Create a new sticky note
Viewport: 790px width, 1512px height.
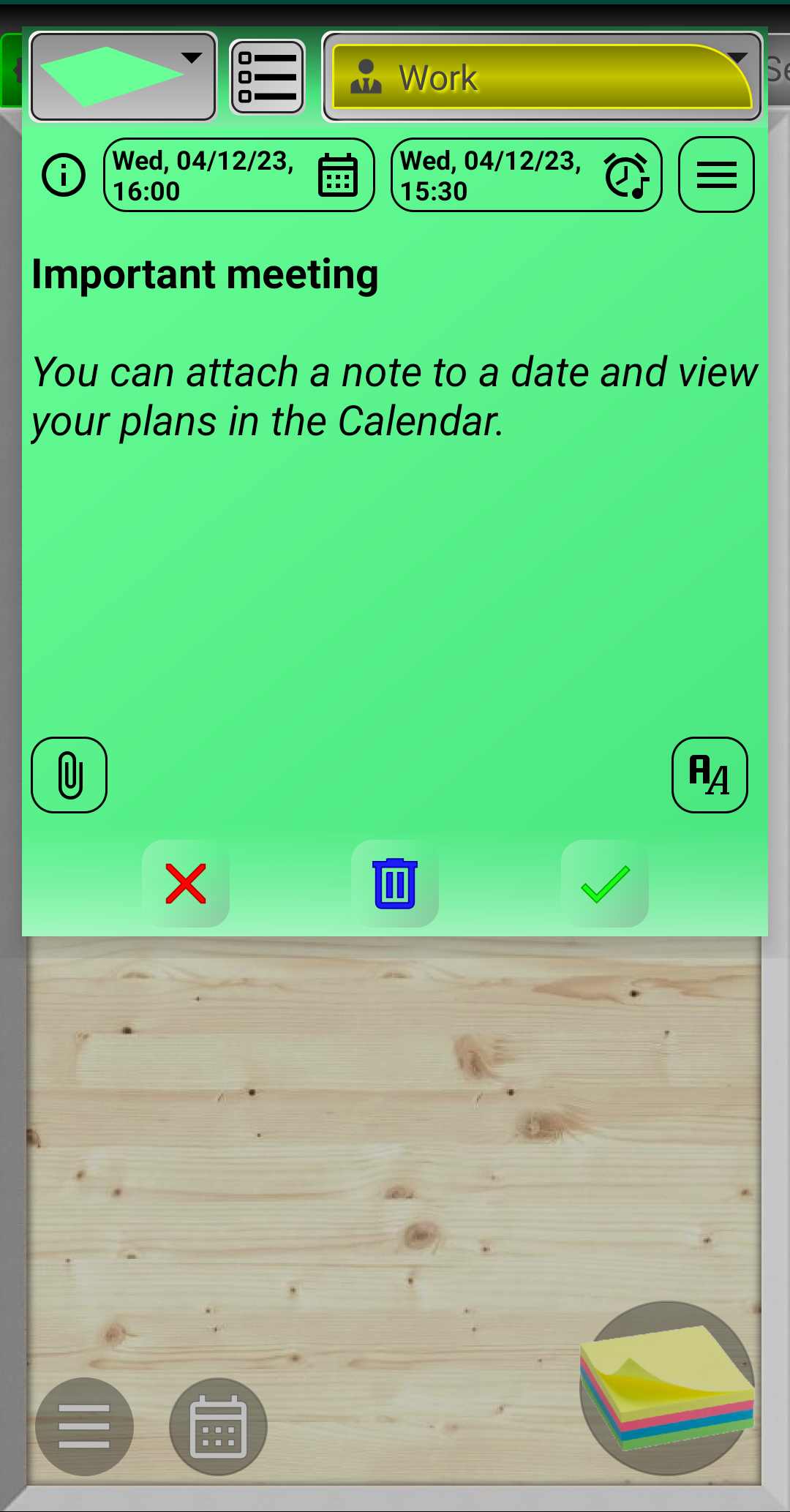666,1388
